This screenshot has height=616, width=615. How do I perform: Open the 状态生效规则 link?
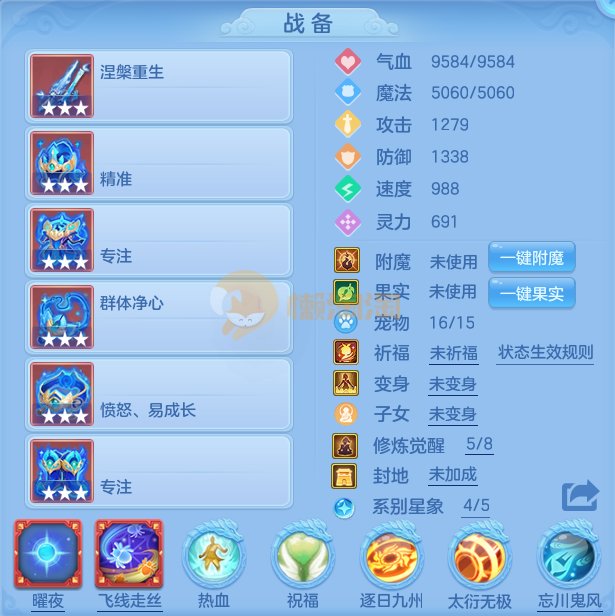(x=546, y=353)
